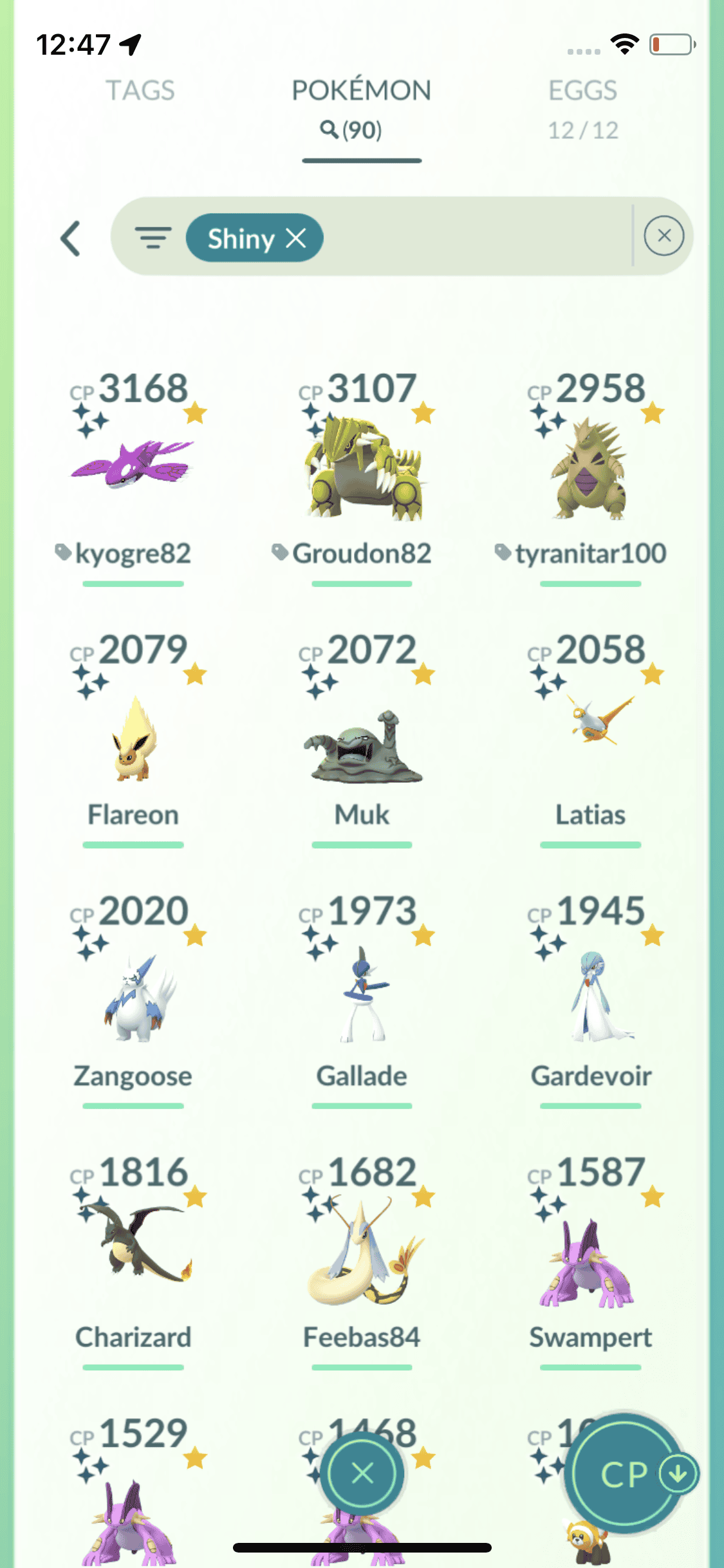Open the search filter options icon
This screenshot has width=724, height=1568.
click(153, 238)
